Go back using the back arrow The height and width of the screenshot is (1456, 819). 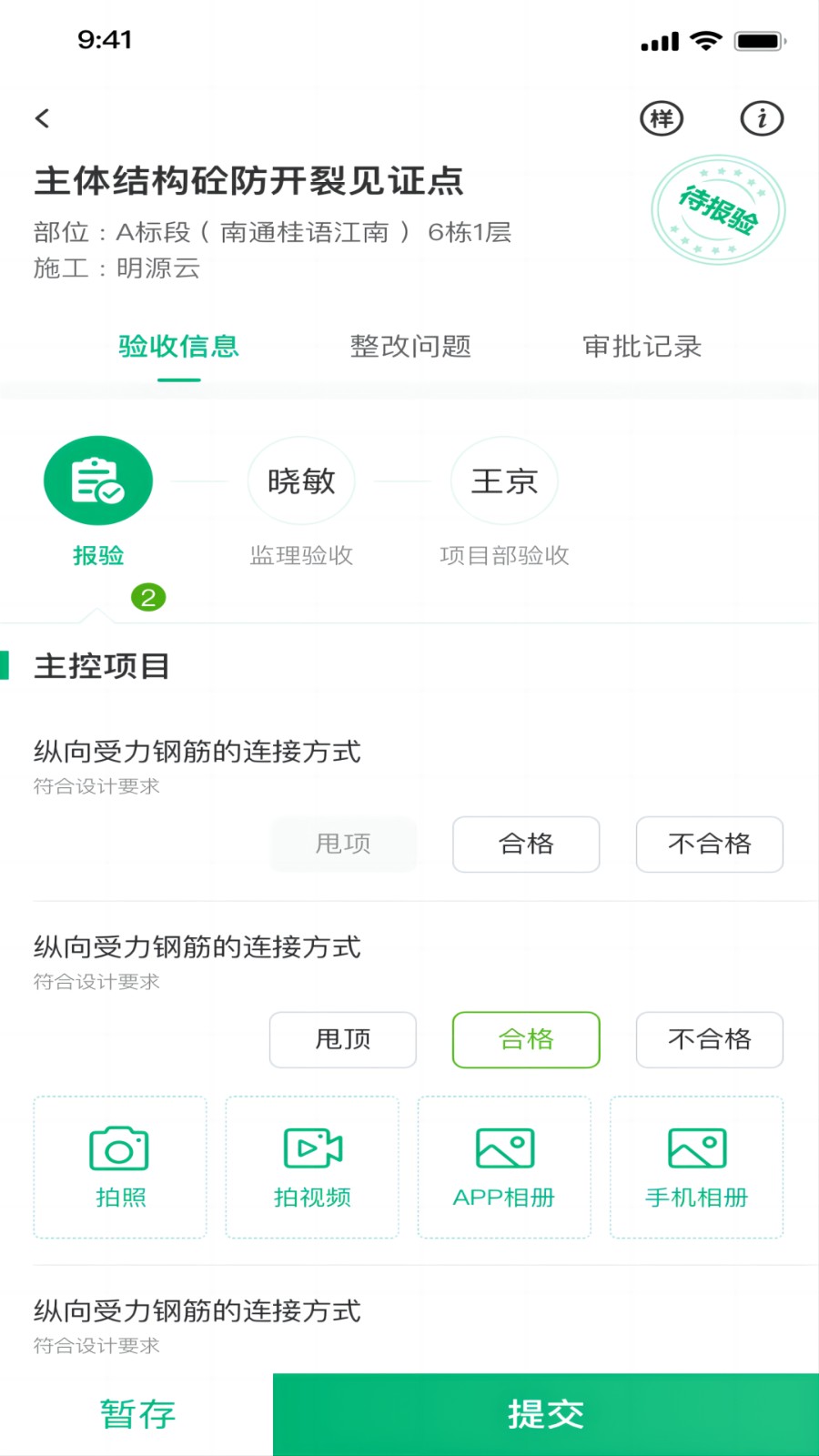[43, 118]
